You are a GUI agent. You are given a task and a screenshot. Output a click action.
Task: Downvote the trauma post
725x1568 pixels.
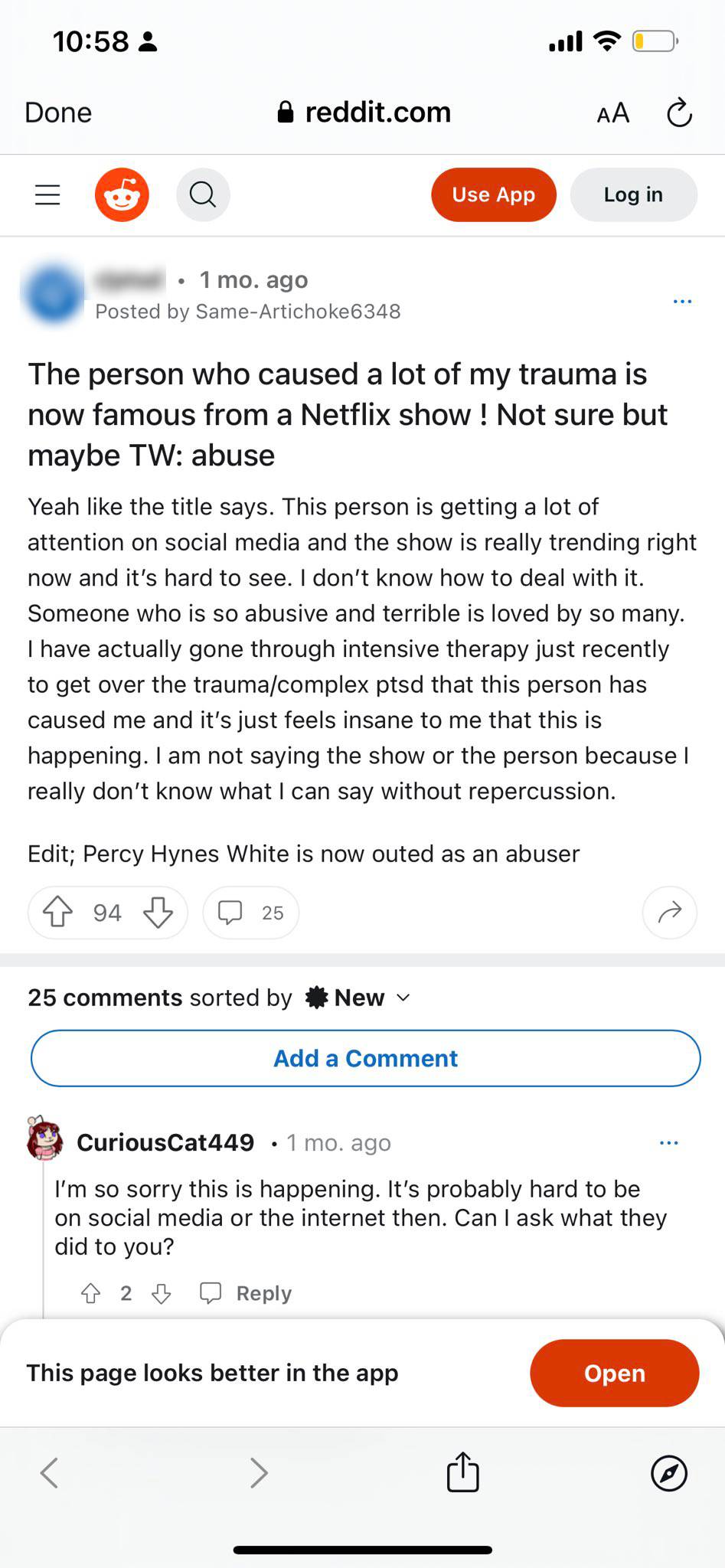(x=158, y=912)
